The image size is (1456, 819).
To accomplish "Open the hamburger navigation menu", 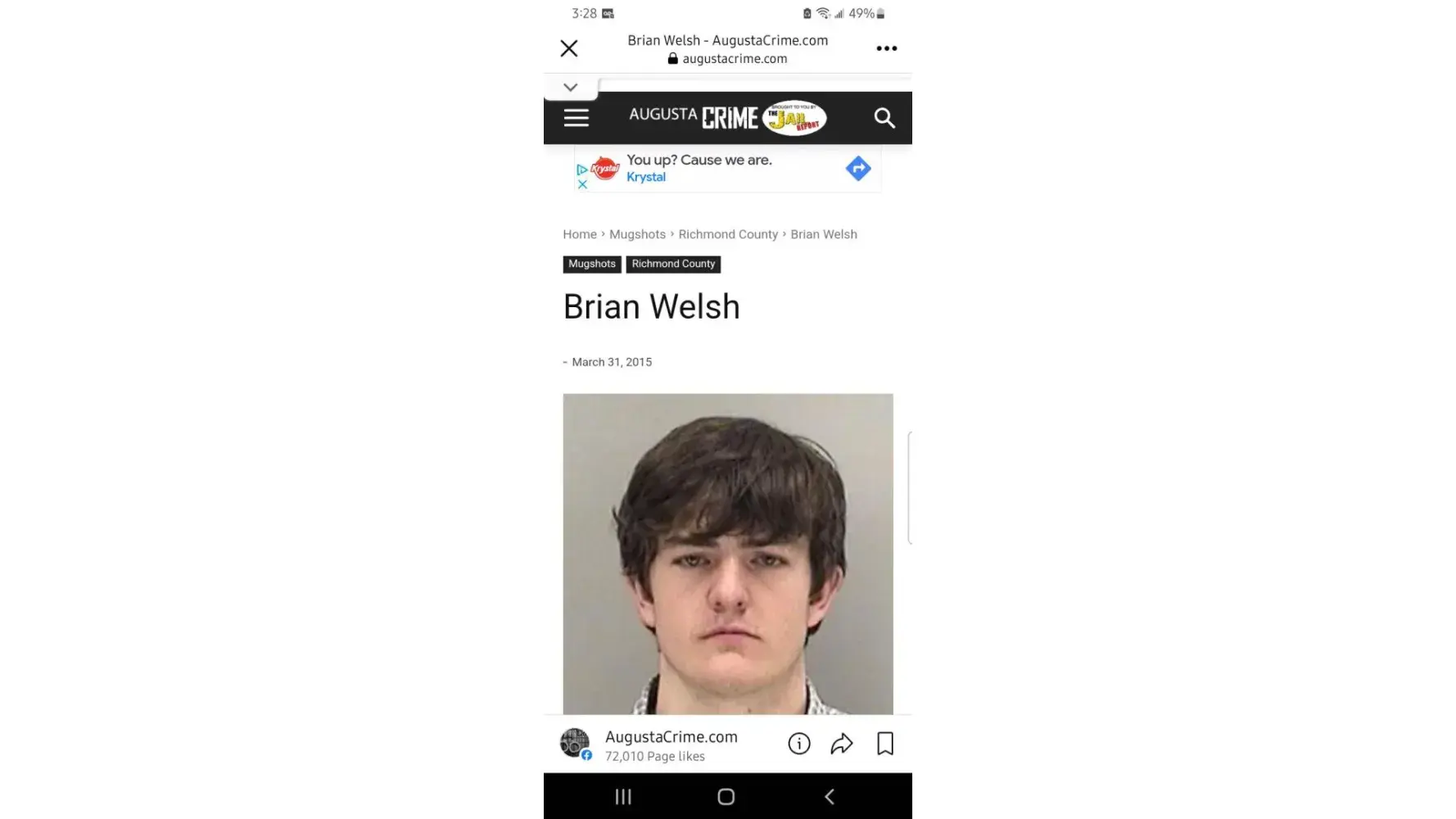I will click(x=576, y=118).
